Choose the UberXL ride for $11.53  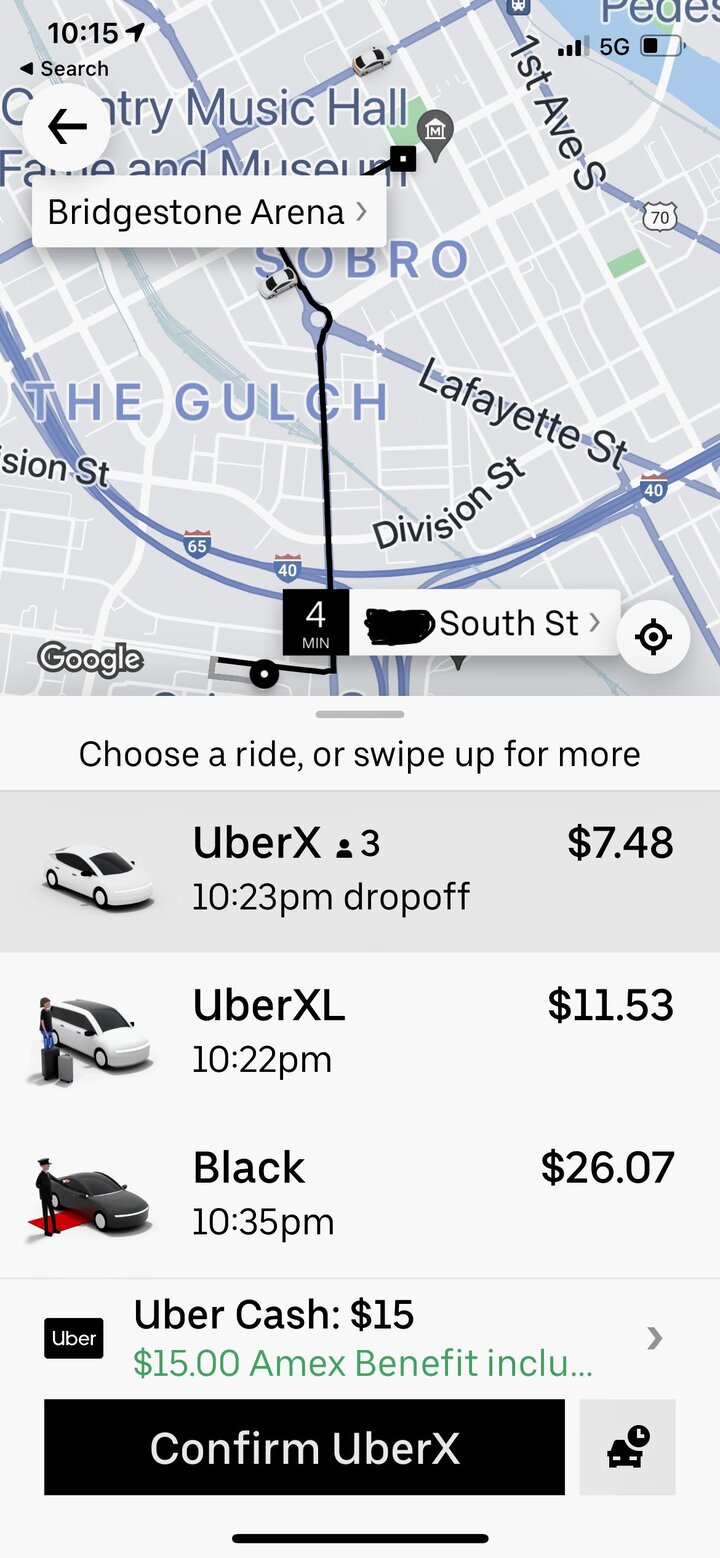point(360,1032)
